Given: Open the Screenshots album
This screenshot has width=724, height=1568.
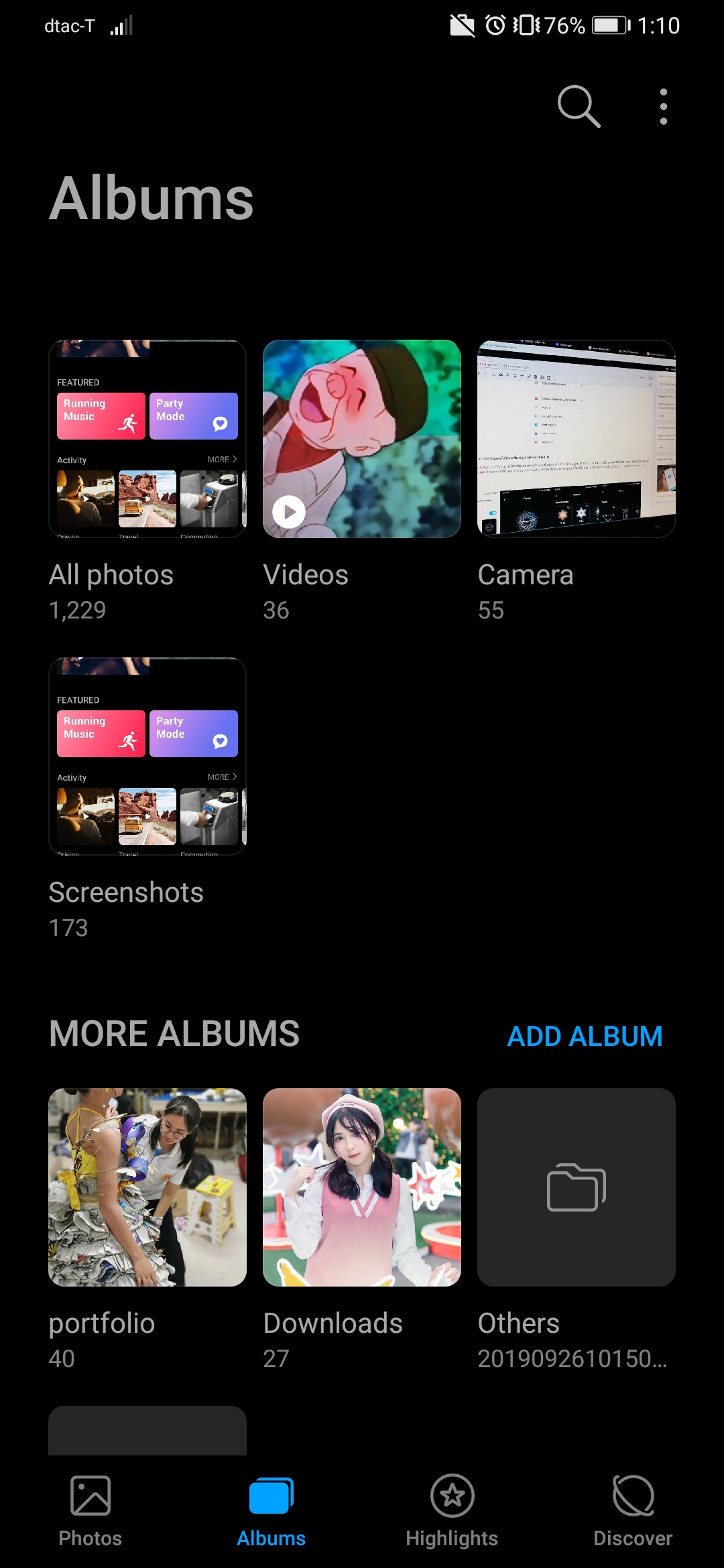Looking at the screenshot, I should point(147,757).
